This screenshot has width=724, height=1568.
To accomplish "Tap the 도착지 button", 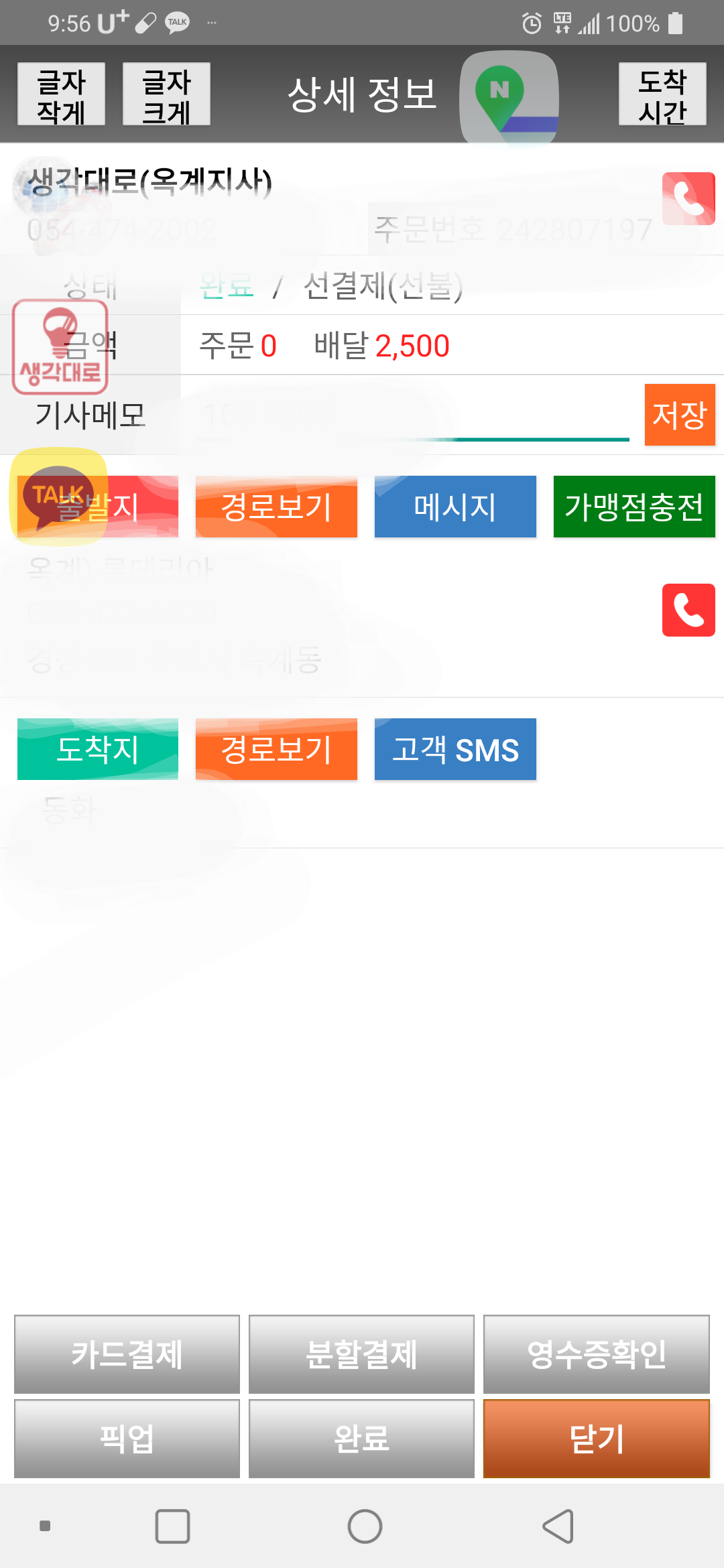I will [98, 749].
